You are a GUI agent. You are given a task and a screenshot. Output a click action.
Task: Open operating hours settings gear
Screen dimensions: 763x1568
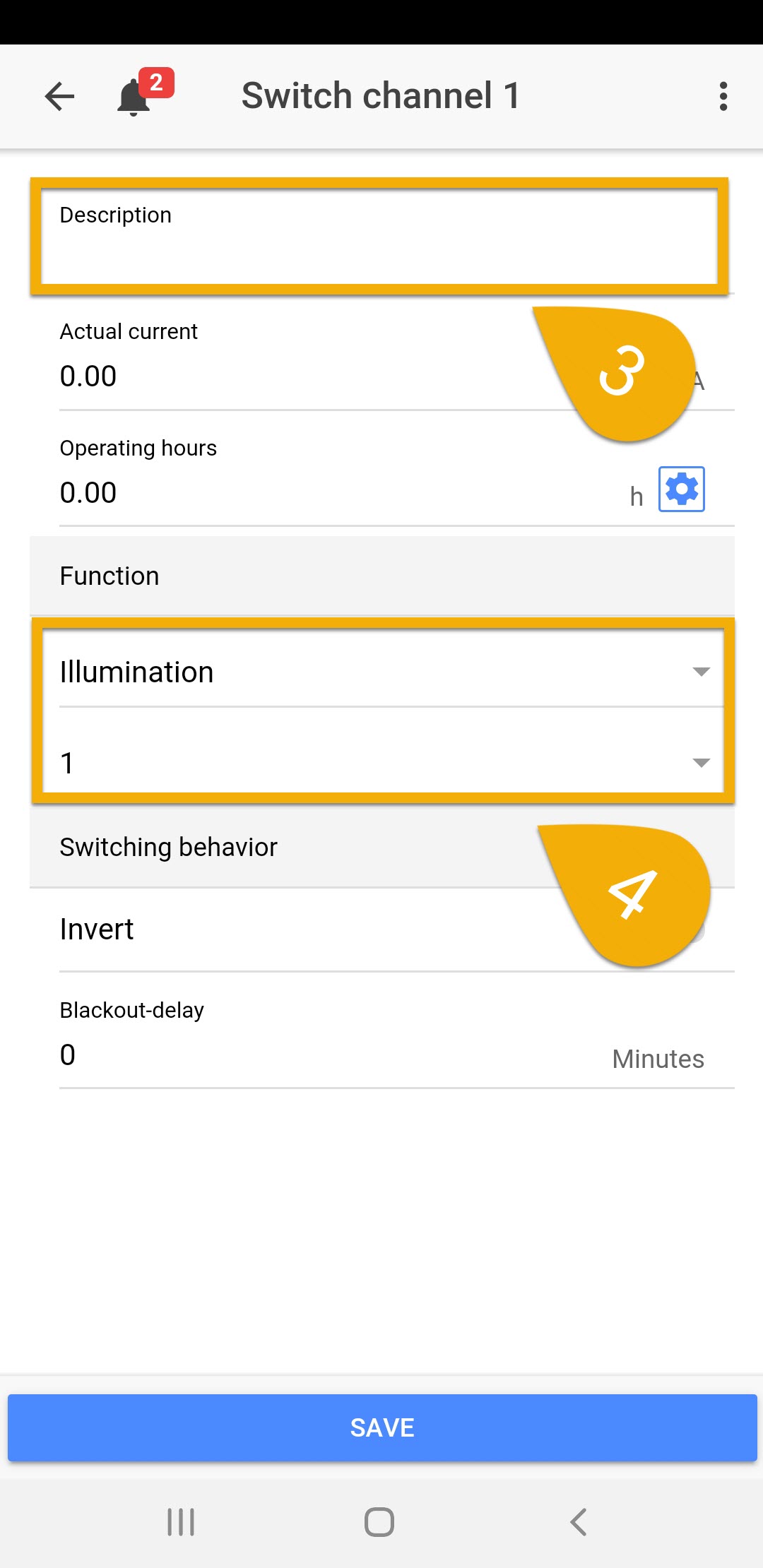[682, 489]
